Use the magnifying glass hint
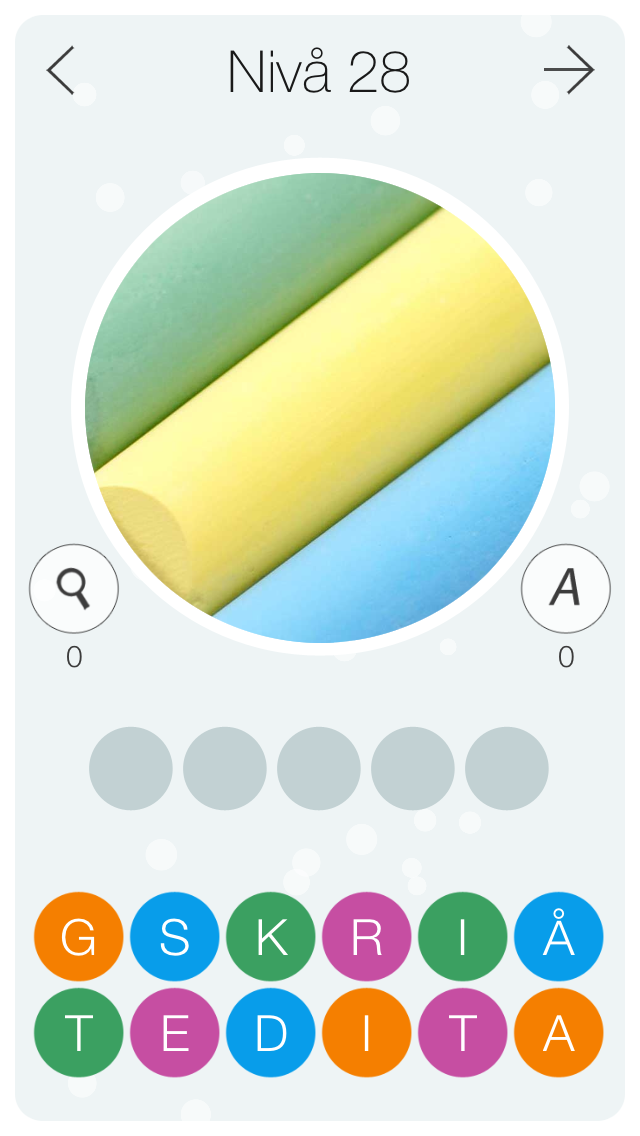The width and height of the screenshot is (640, 1136). pos(74,589)
